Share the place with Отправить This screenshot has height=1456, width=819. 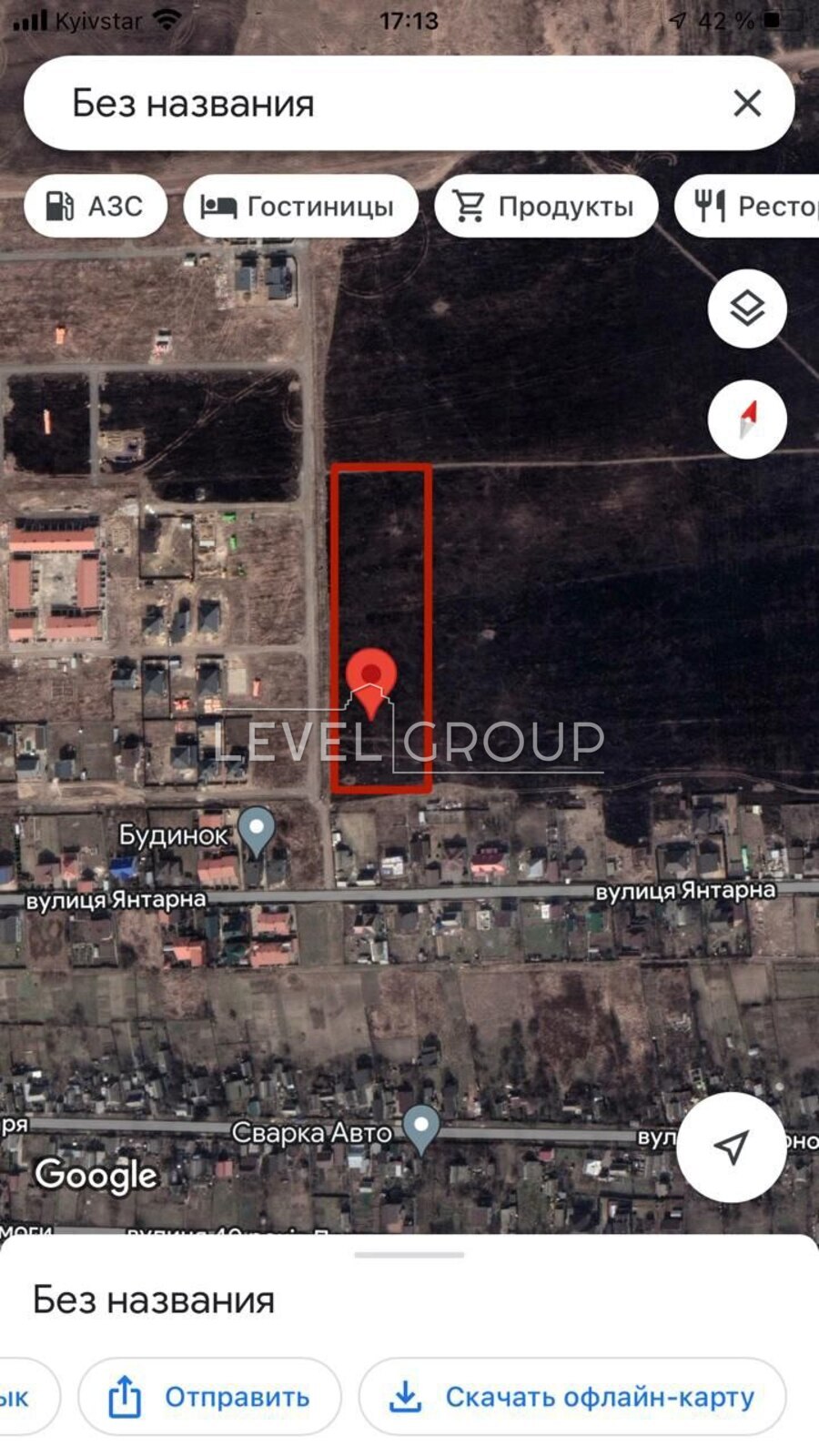(x=209, y=1397)
